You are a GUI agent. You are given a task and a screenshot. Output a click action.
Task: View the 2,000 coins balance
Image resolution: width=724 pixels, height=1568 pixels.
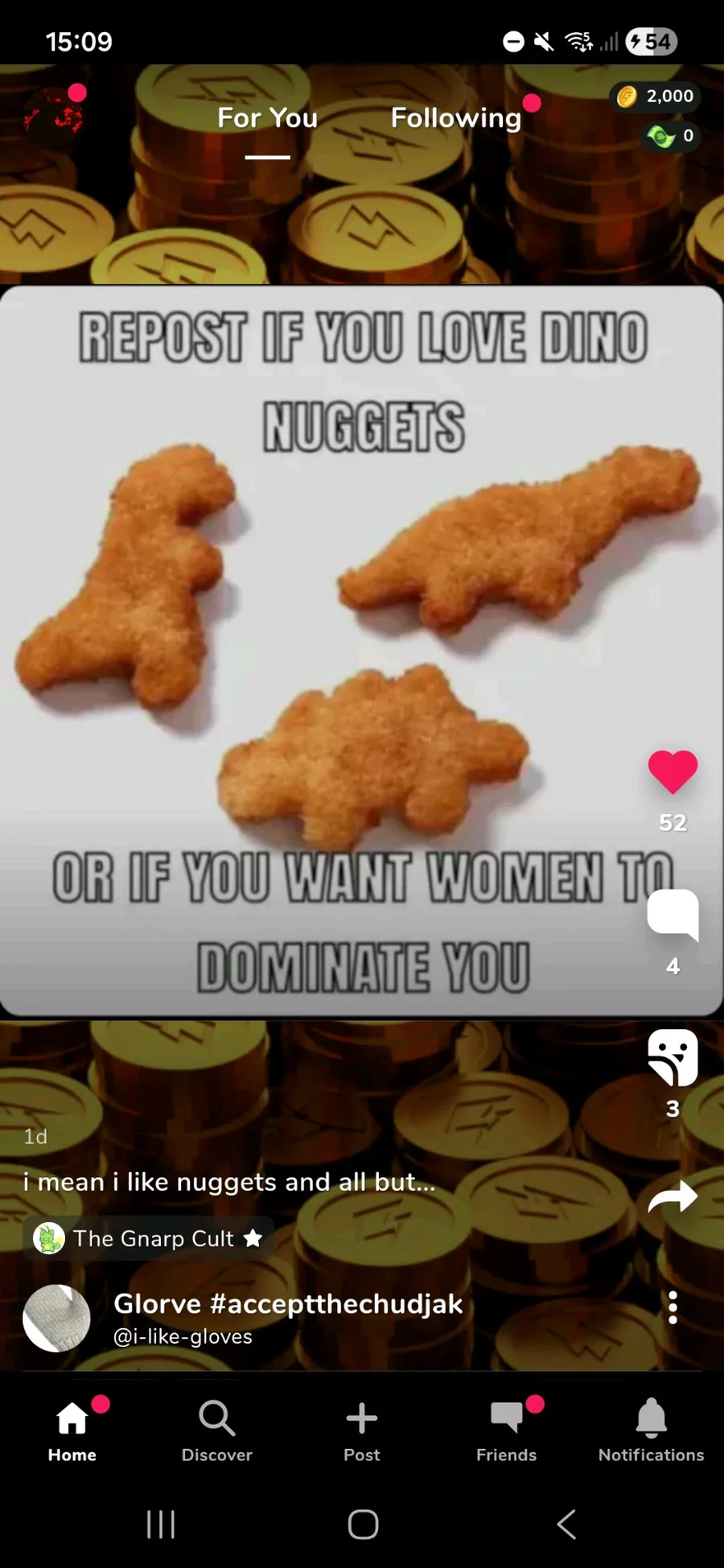(x=656, y=97)
